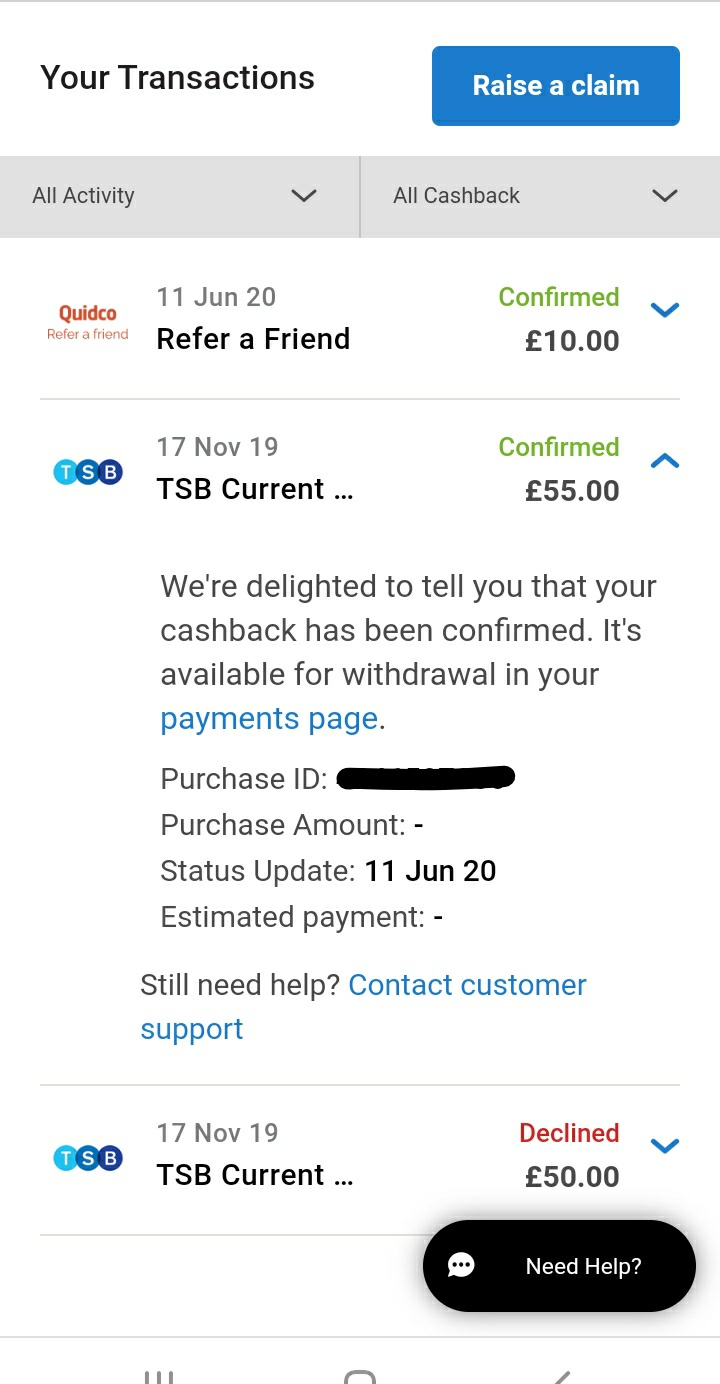720x1384 pixels.
Task: Open the All Cashback filter dropdown
Action: point(540,196)
